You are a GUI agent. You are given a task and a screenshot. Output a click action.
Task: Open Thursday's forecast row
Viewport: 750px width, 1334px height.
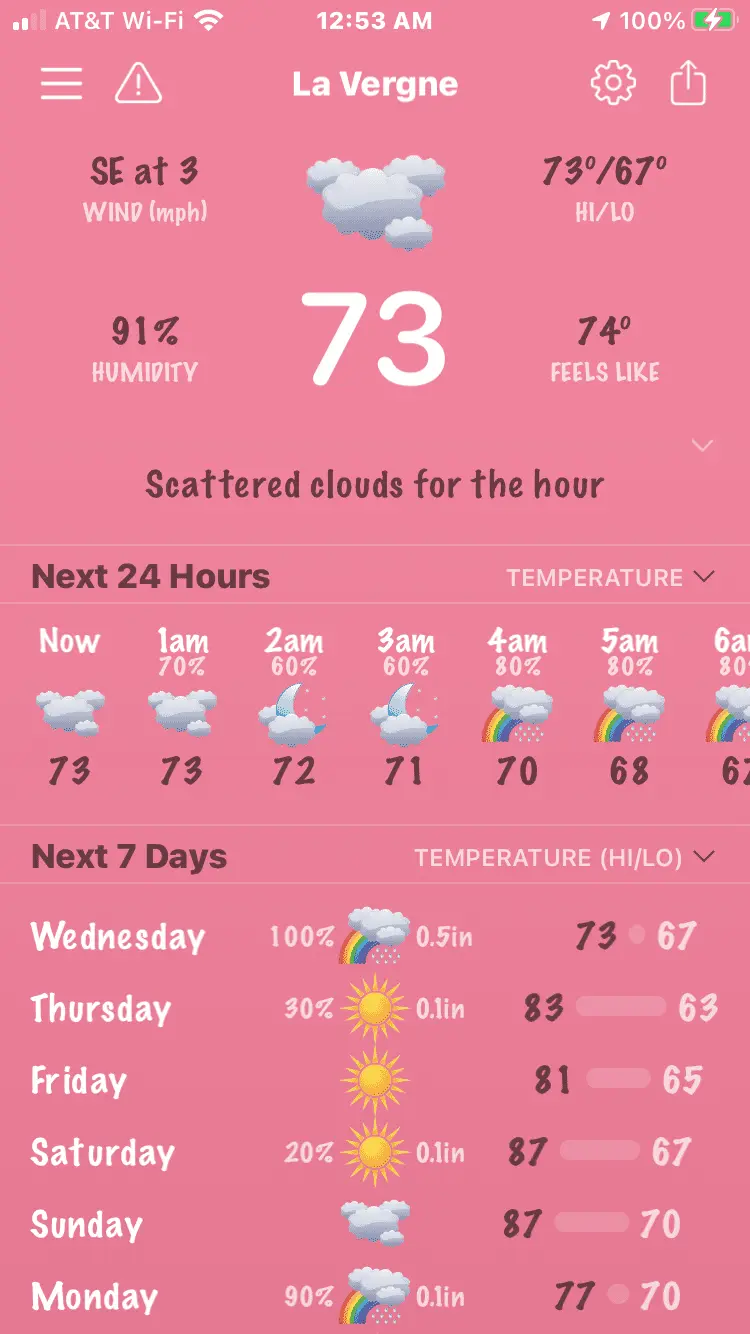coord(375,1009)
